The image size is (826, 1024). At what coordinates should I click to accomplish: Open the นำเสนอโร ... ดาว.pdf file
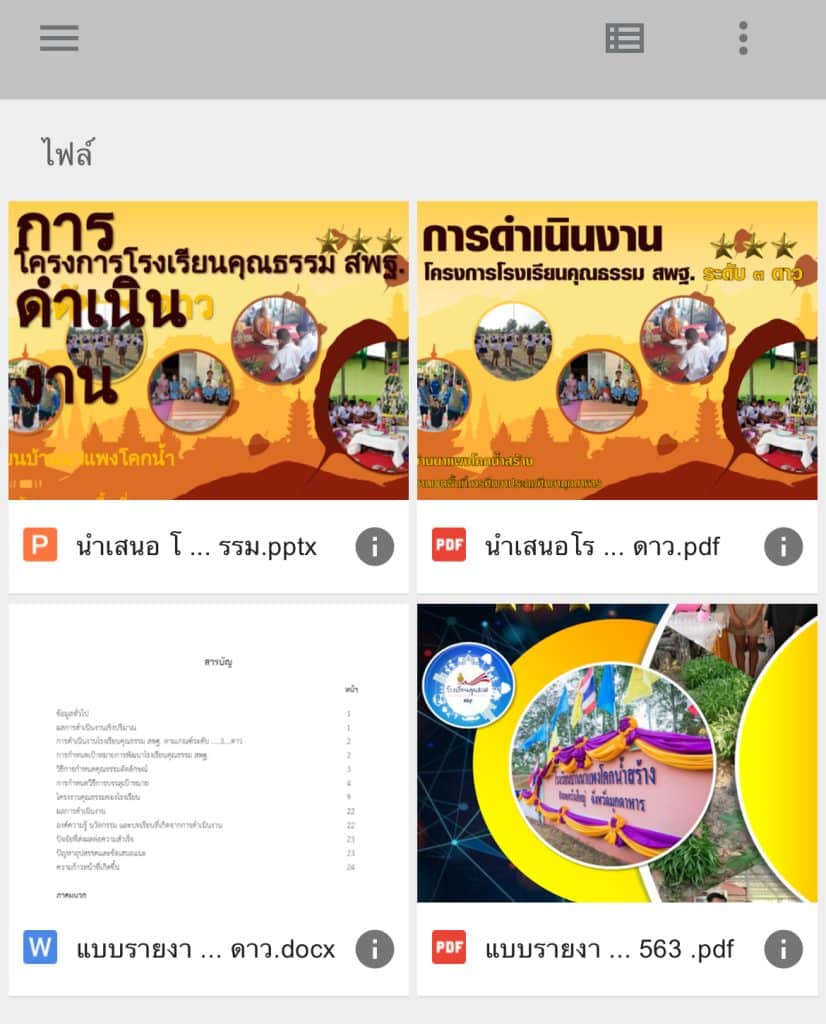(617, 351)
